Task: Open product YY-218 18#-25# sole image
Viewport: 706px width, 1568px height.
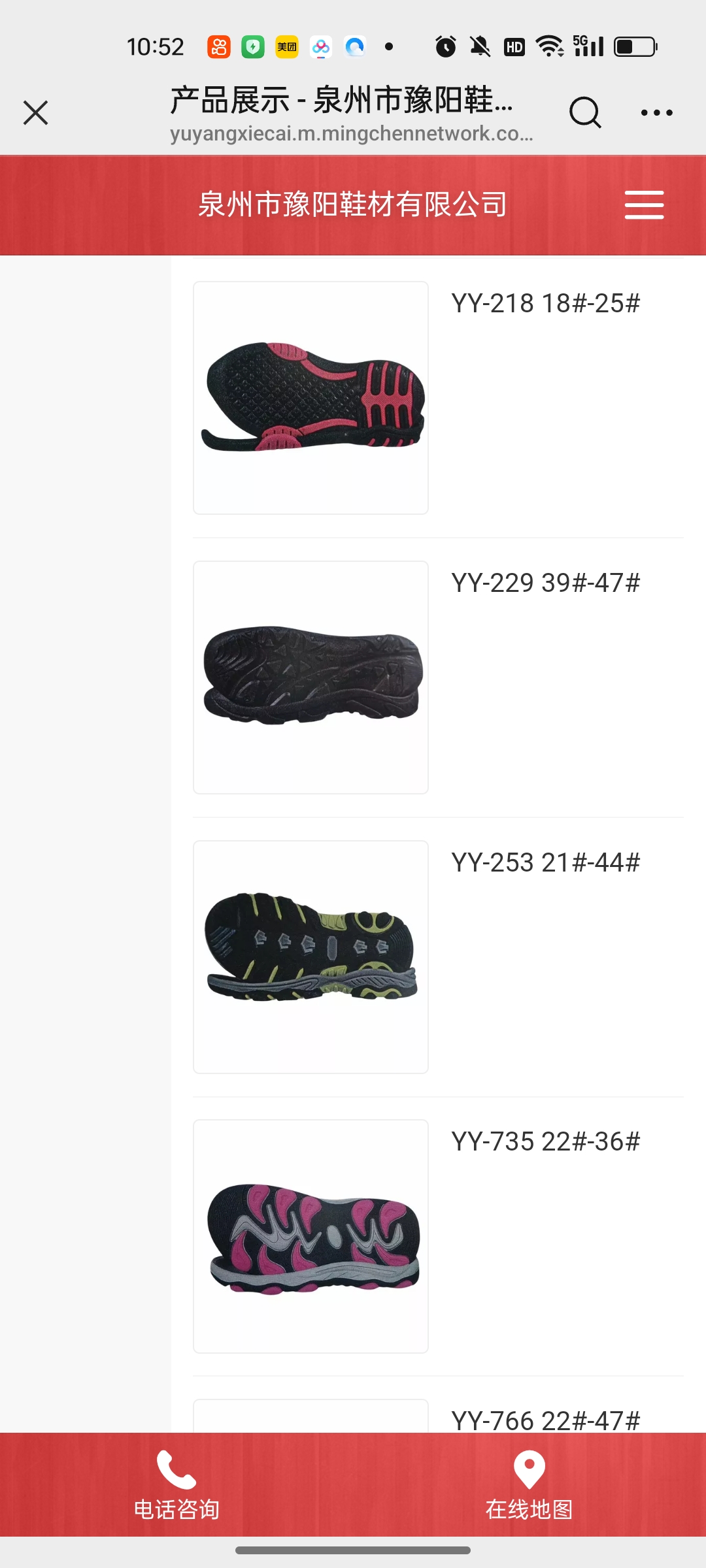Action: click(x=311, y=397)
